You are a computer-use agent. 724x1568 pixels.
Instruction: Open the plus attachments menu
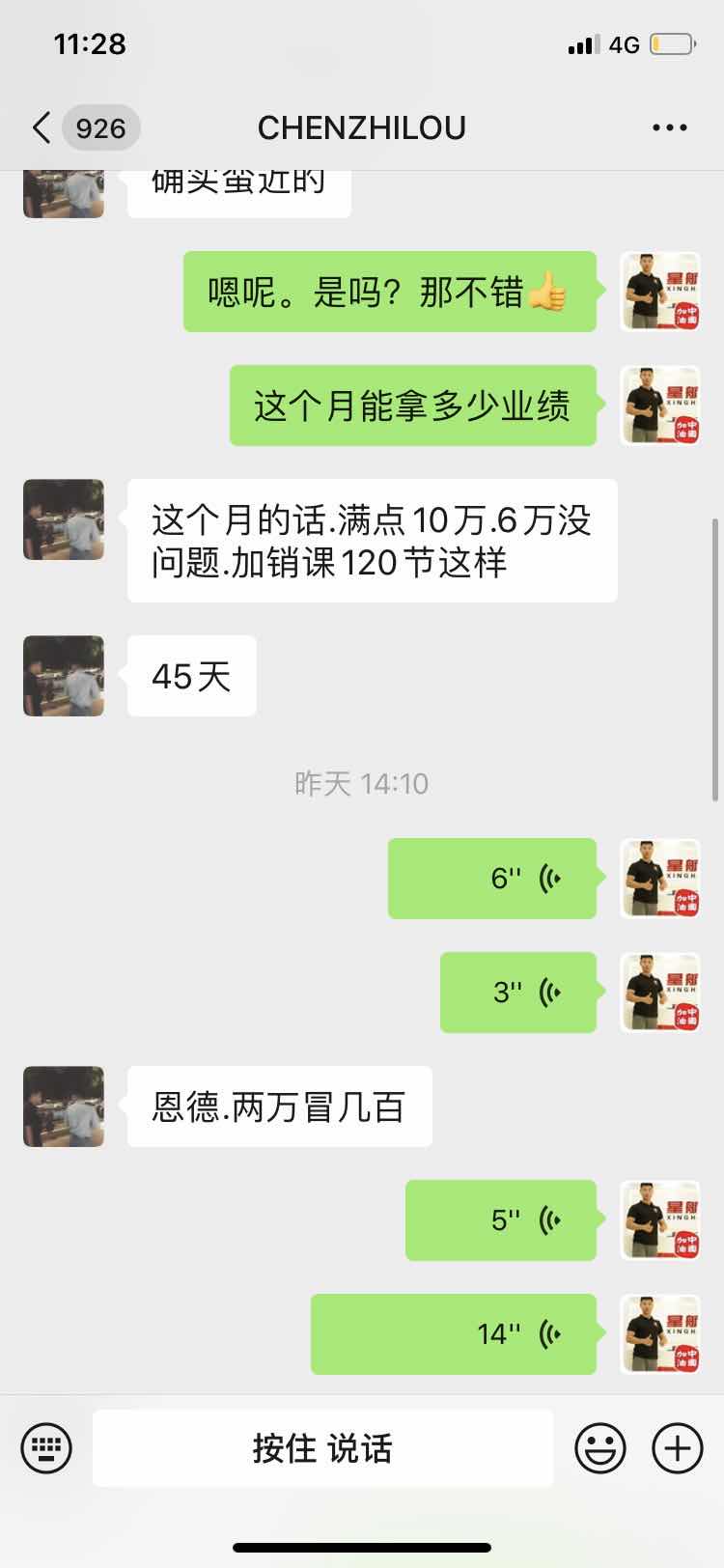click(x=678, y=1448)
